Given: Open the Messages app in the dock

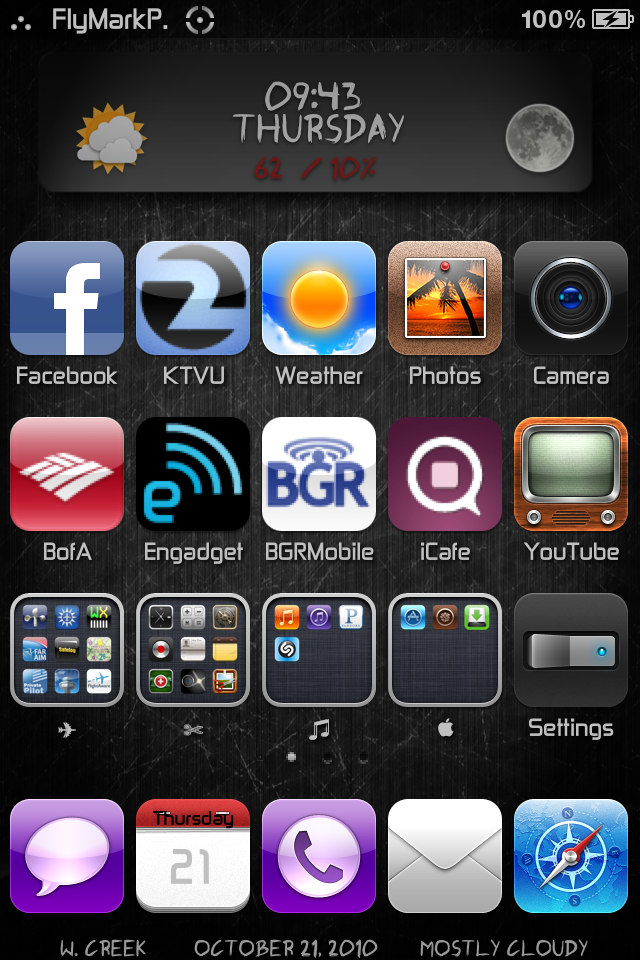Looking at the screenshot, I should point(67,855).
